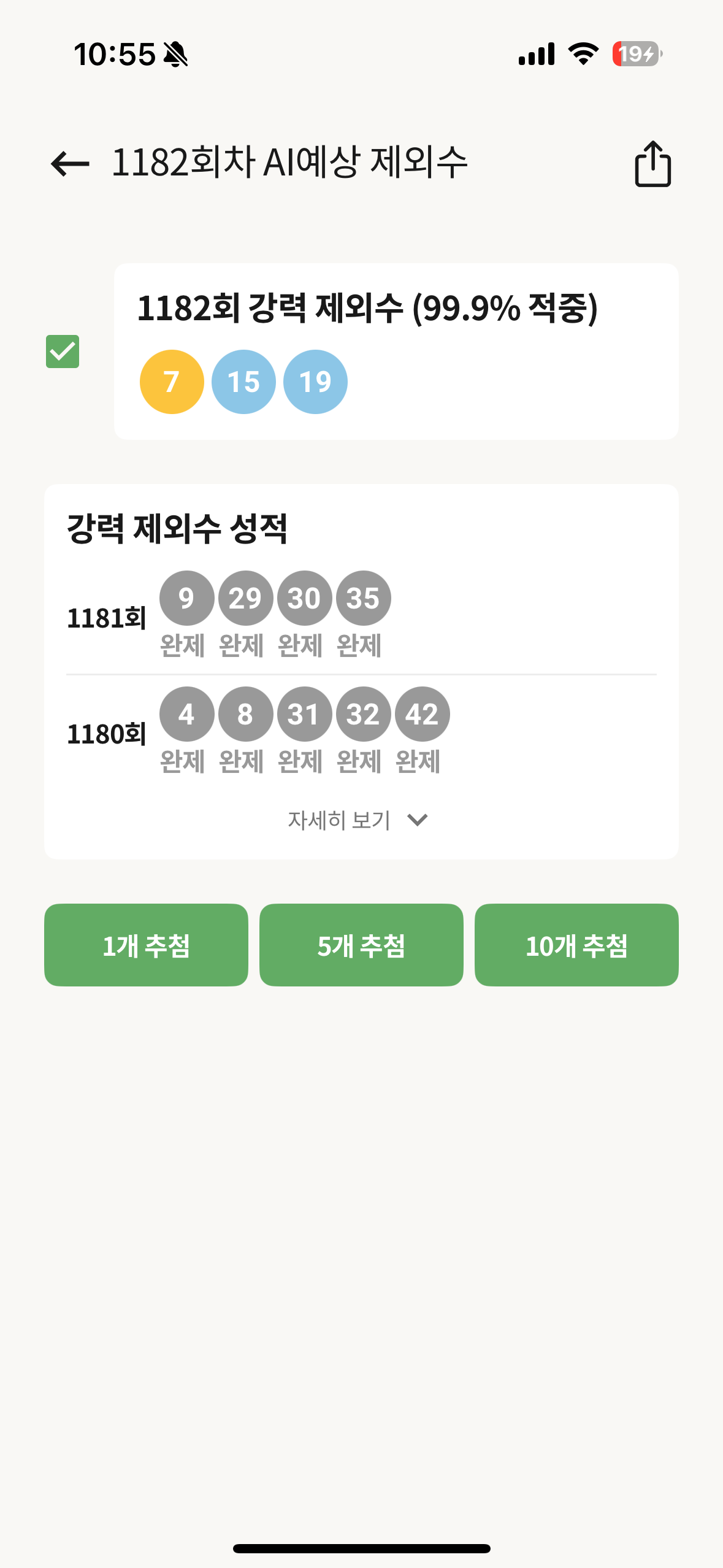Uncheck the 강력 제외수 checkbox
This screenshot has height=1568, width=723.
[x=63, y=352]
